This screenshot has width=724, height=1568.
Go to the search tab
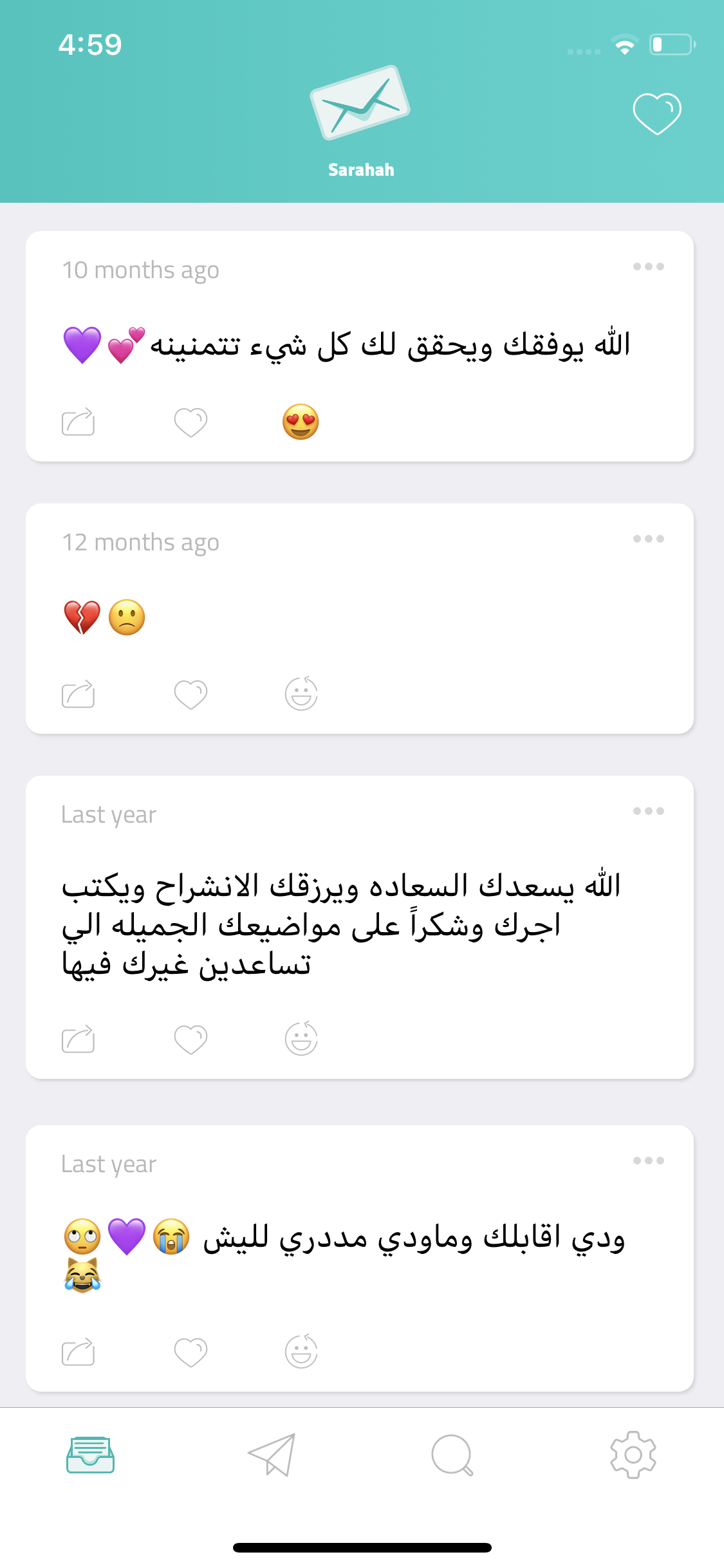(452, 1455)
